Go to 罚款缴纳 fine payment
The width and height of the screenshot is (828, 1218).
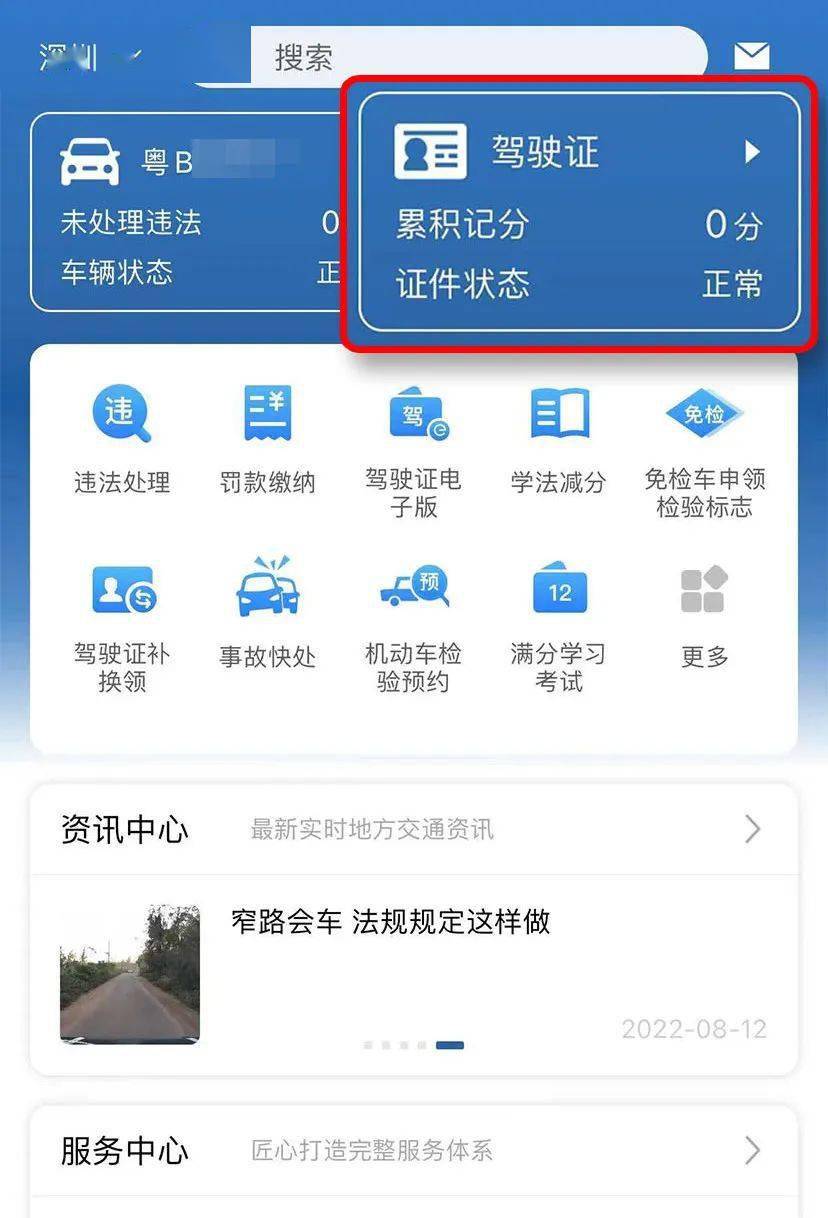tap(267, 440)
